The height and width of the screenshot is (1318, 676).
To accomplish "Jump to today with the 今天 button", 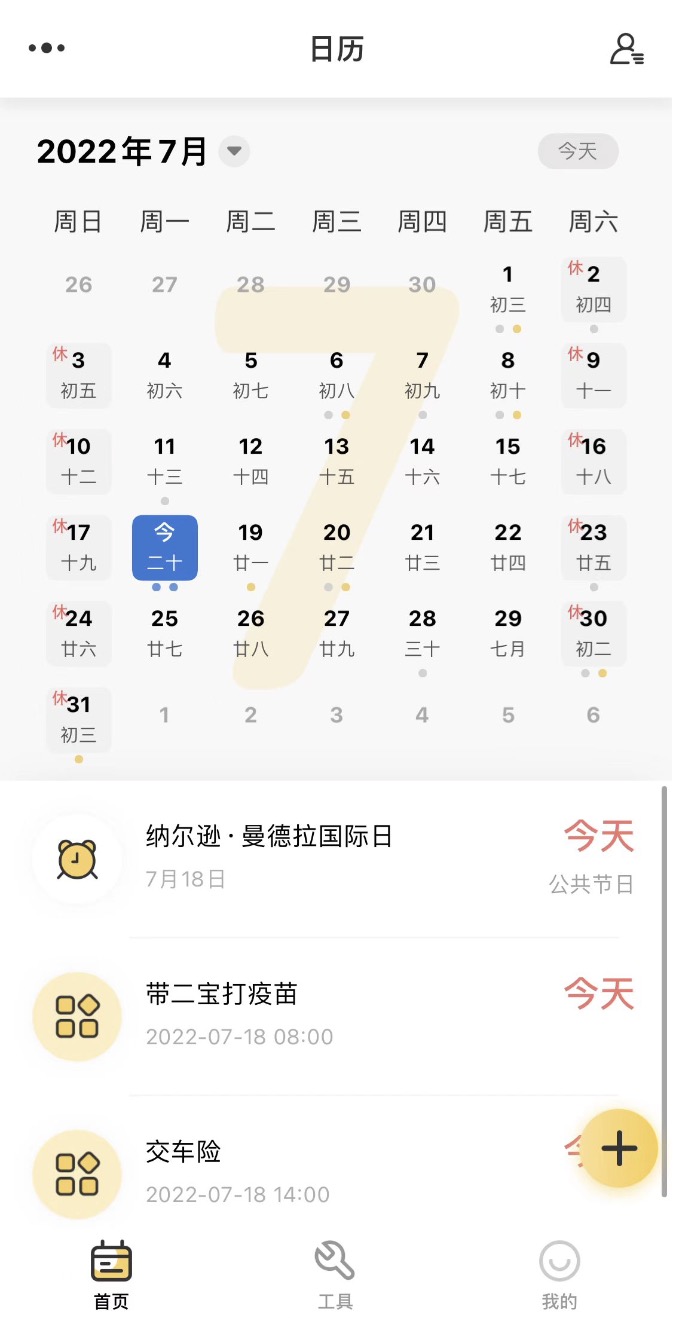I will point(577,151).
